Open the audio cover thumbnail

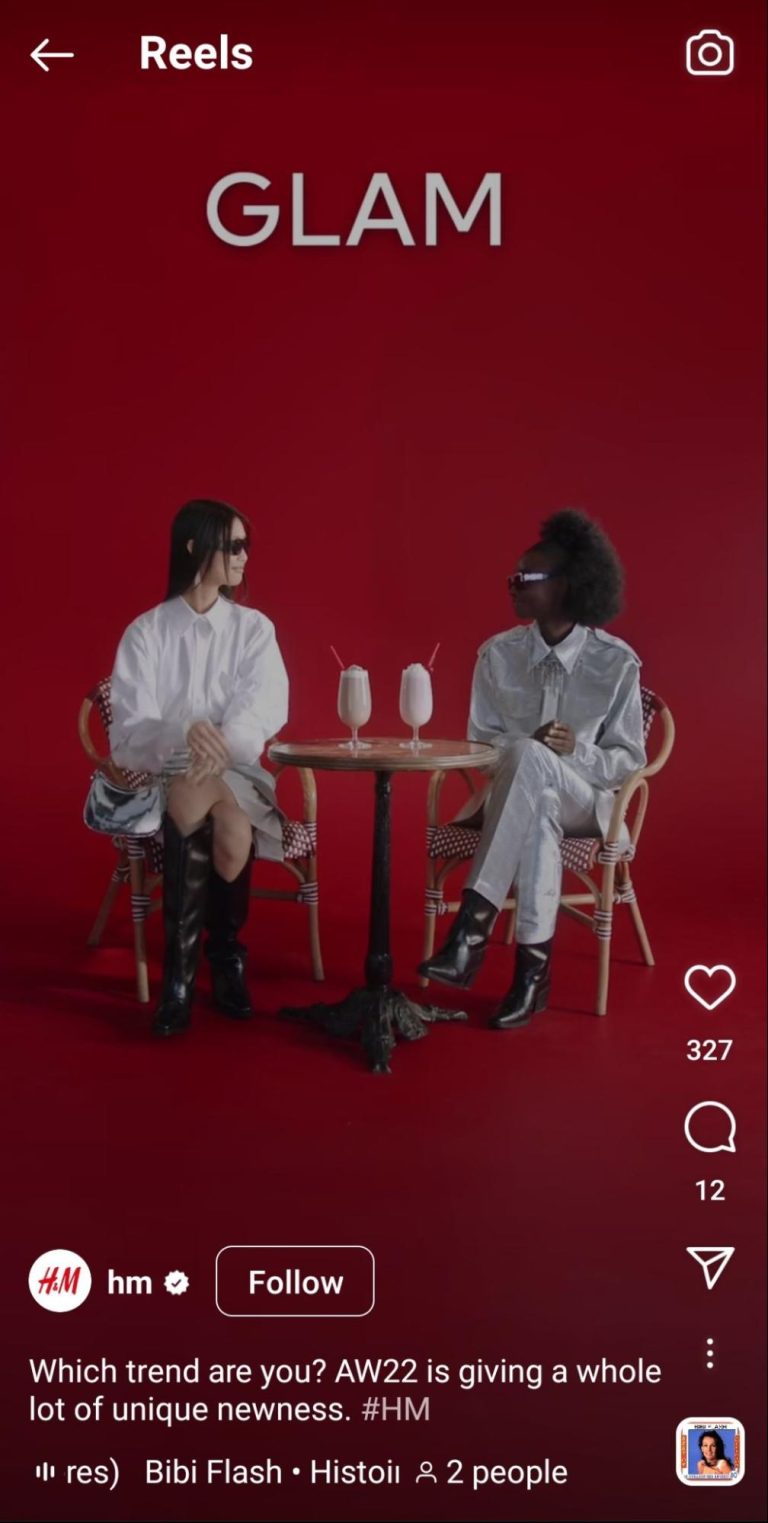(710, 1451)
